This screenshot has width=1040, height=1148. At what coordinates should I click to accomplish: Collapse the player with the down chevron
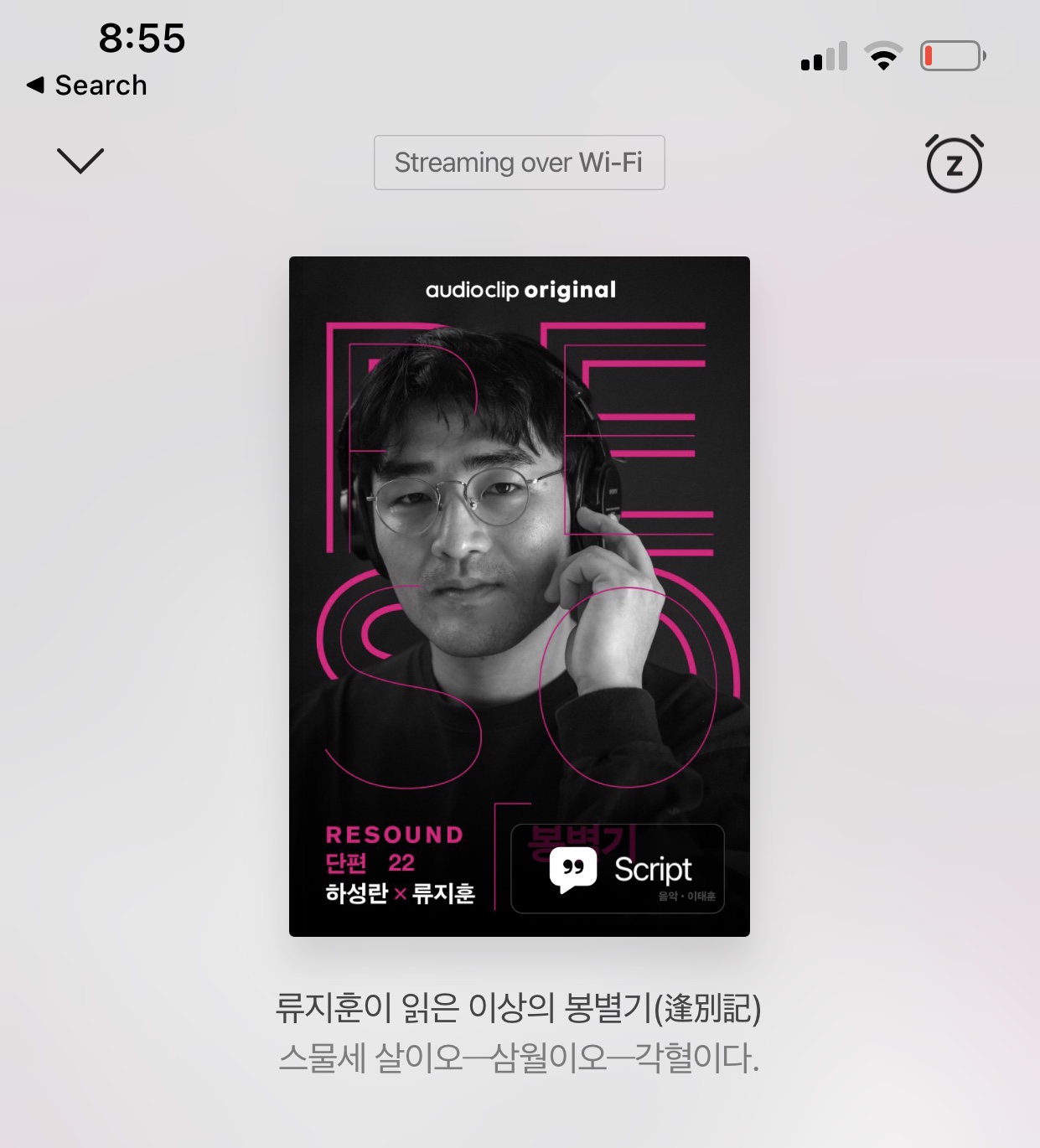pos(80,160)
